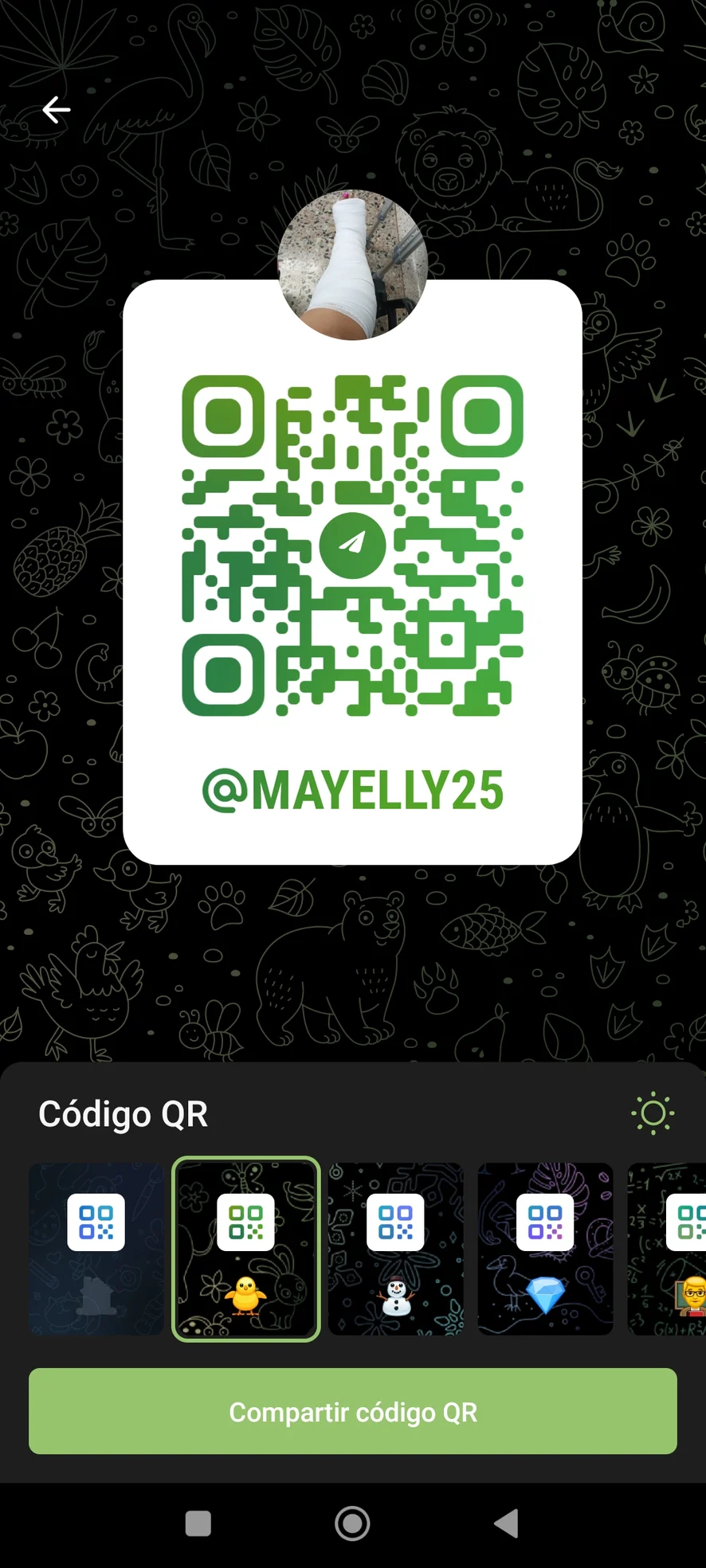Screen dimensions: 706x1568
Task: Choose the diamond theme QR tile
Action: tap(546, 1249)
